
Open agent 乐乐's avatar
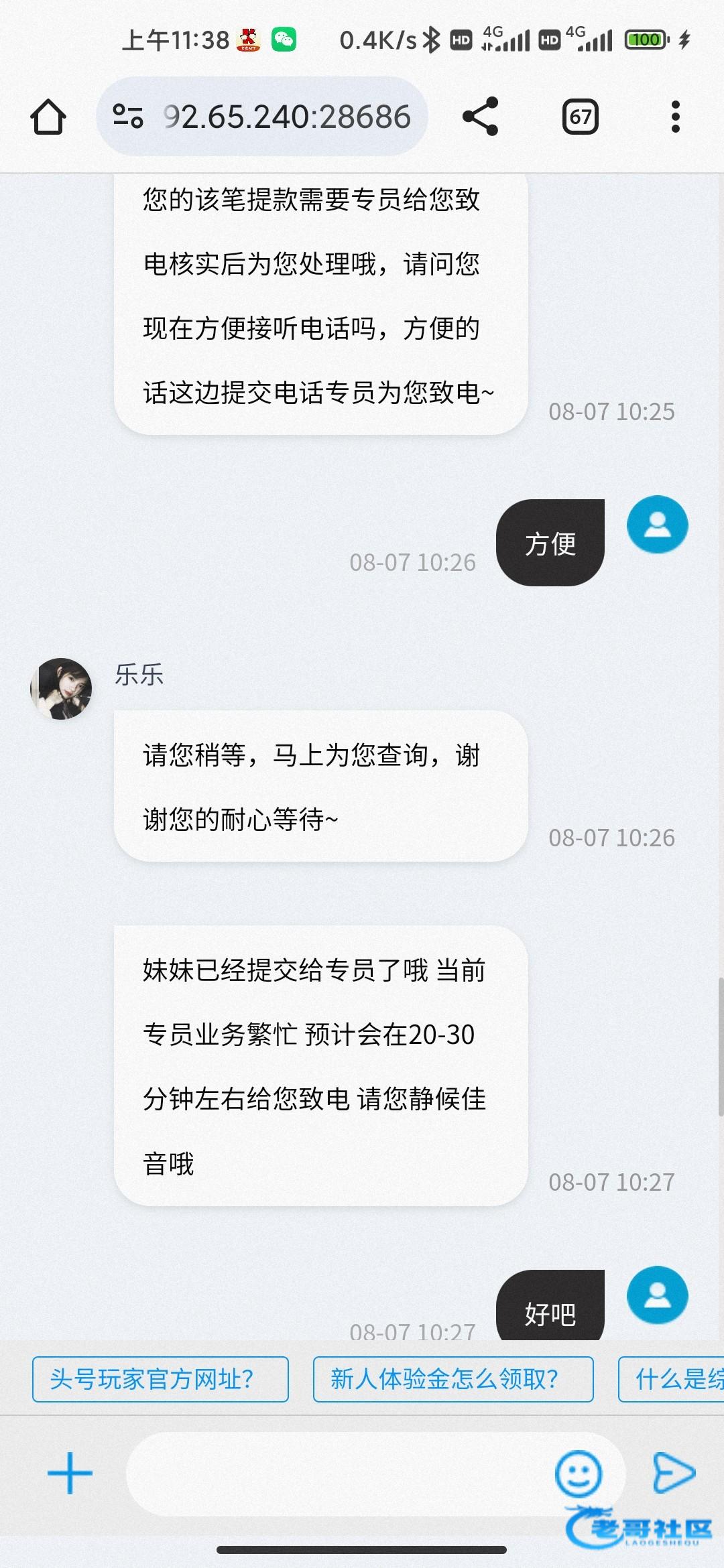tap(61, 689)
